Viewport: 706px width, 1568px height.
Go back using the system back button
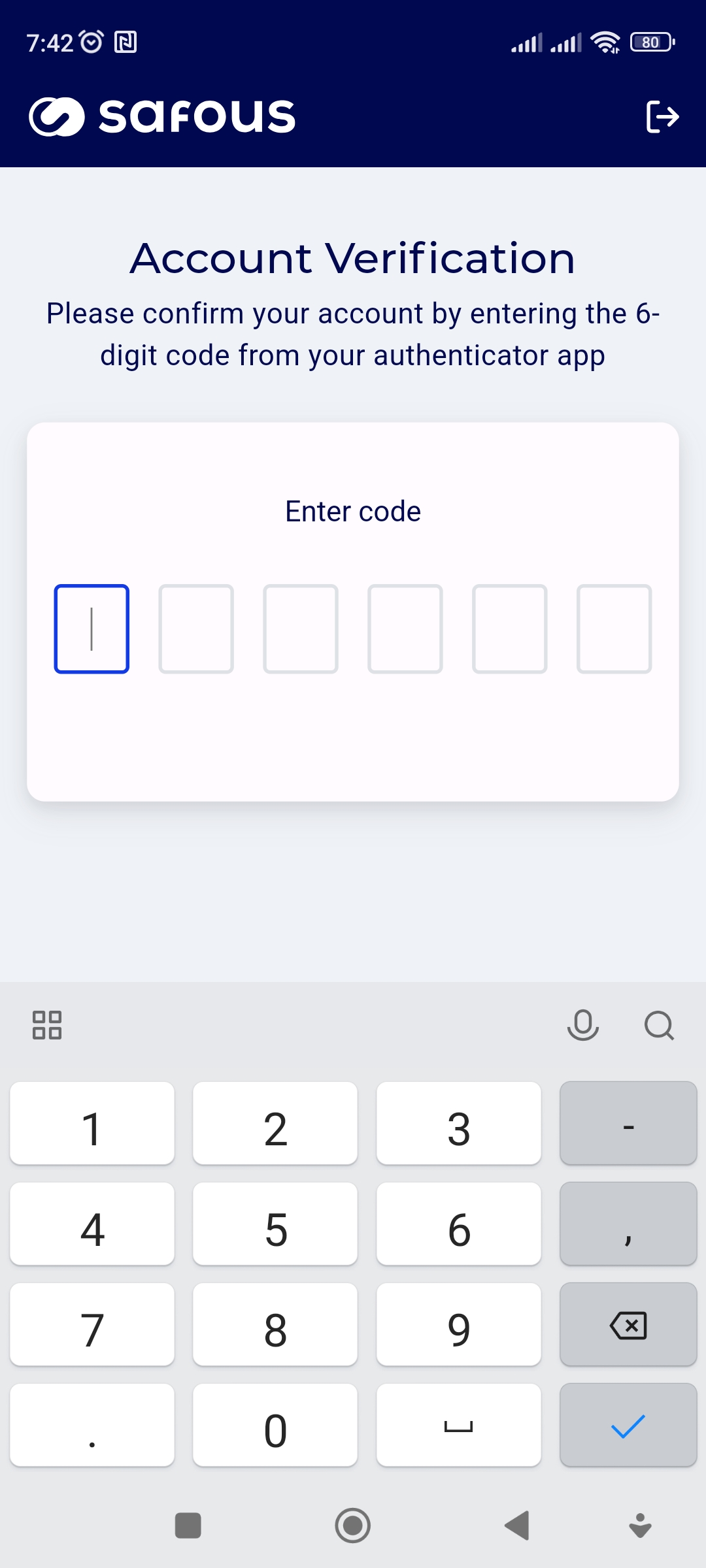click(517, 1526)
